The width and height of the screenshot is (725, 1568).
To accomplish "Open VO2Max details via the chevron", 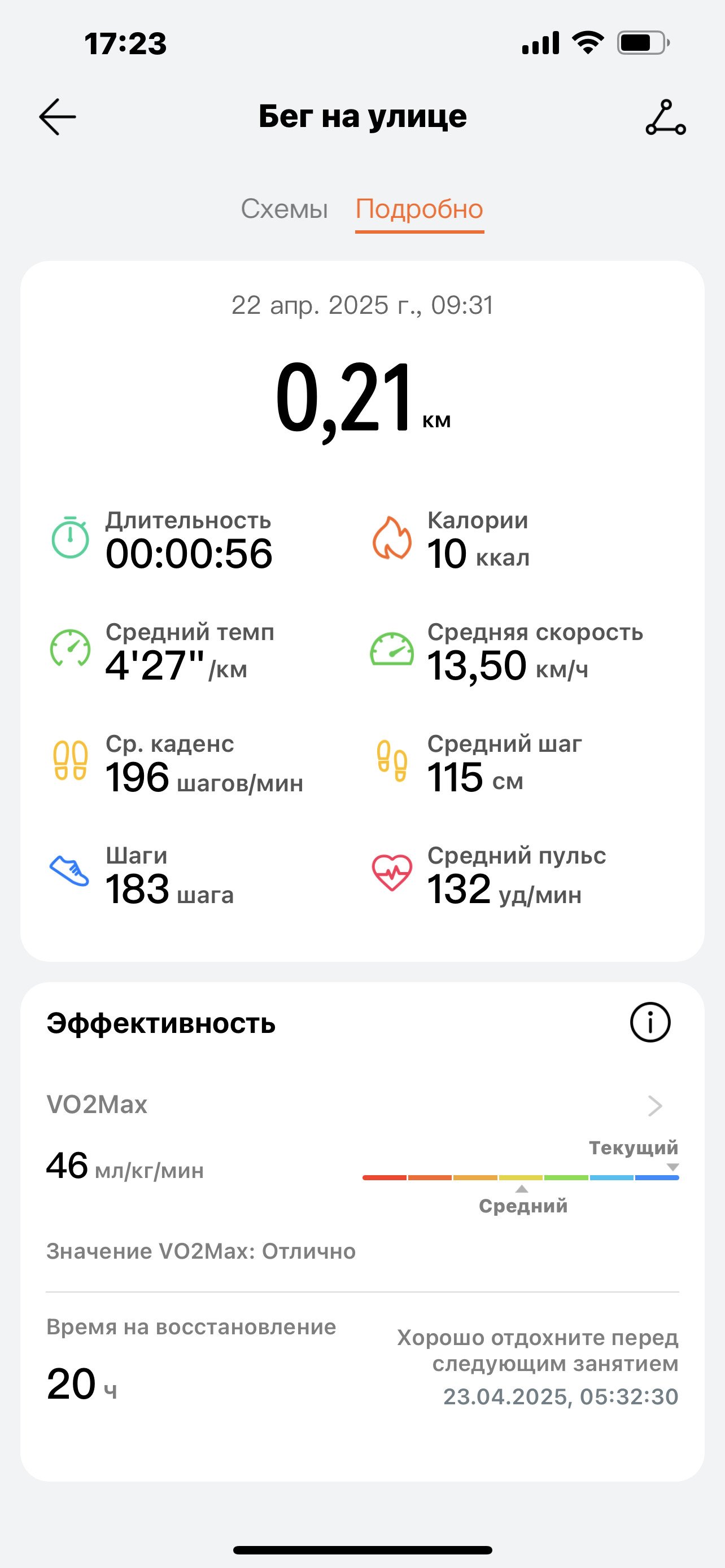I will tap(655, 1105).
